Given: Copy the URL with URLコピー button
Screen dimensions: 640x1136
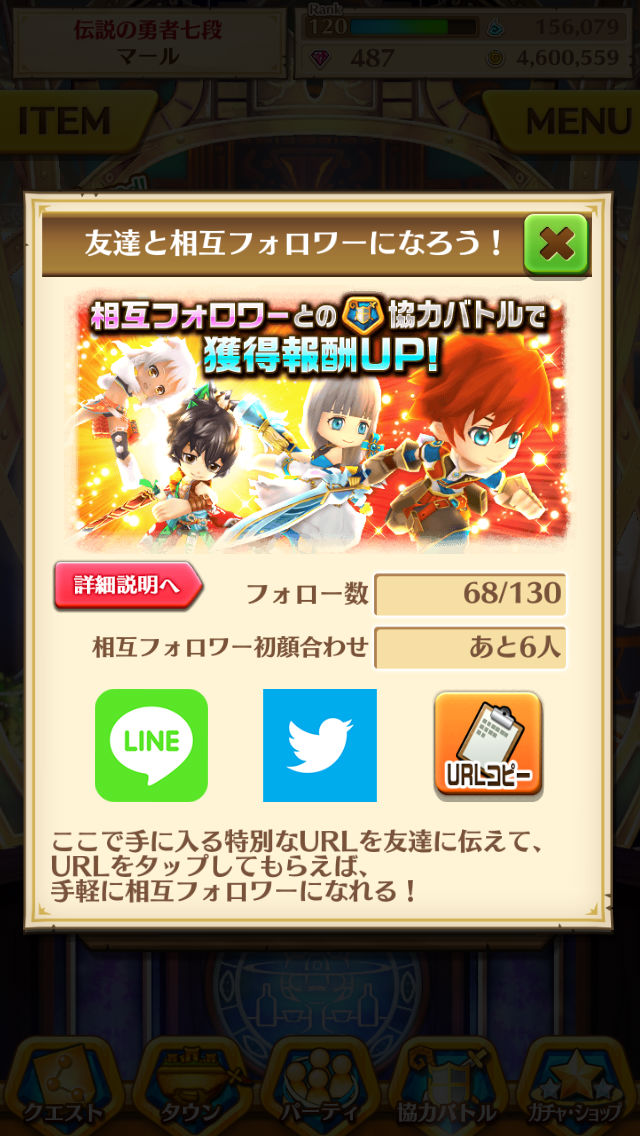Looking at the screenshot, I should 488,745.
